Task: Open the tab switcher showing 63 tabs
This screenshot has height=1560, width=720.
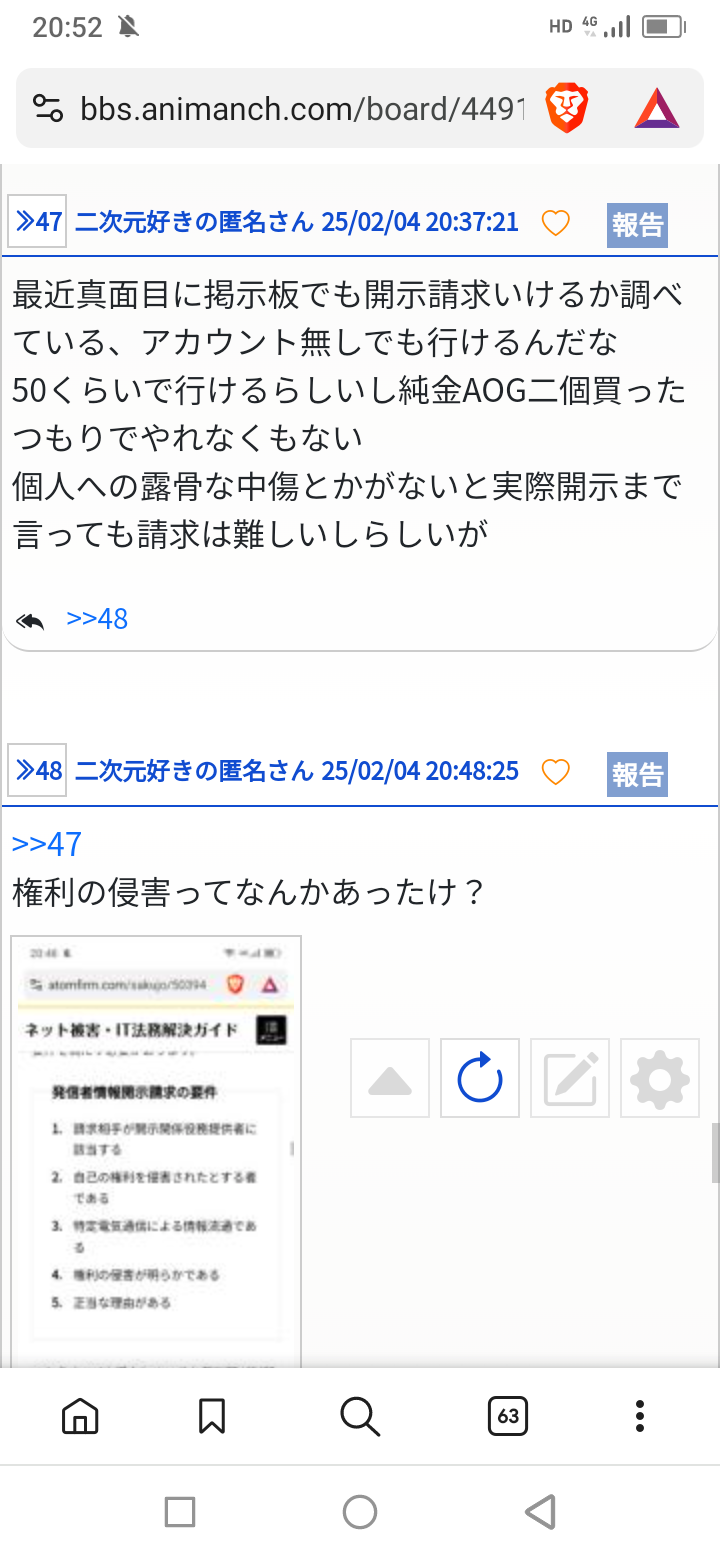Action: (508, 1415)
